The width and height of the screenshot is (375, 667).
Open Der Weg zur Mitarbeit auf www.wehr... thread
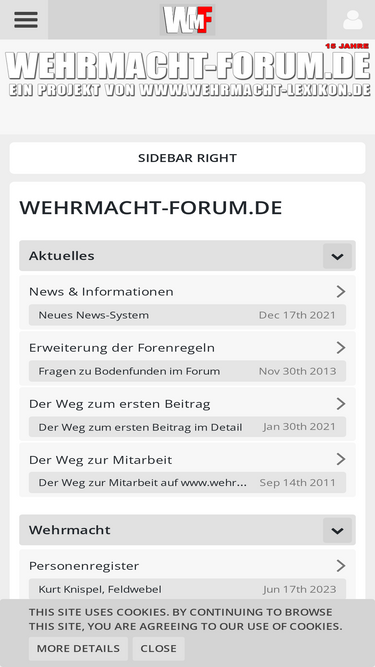142,483
